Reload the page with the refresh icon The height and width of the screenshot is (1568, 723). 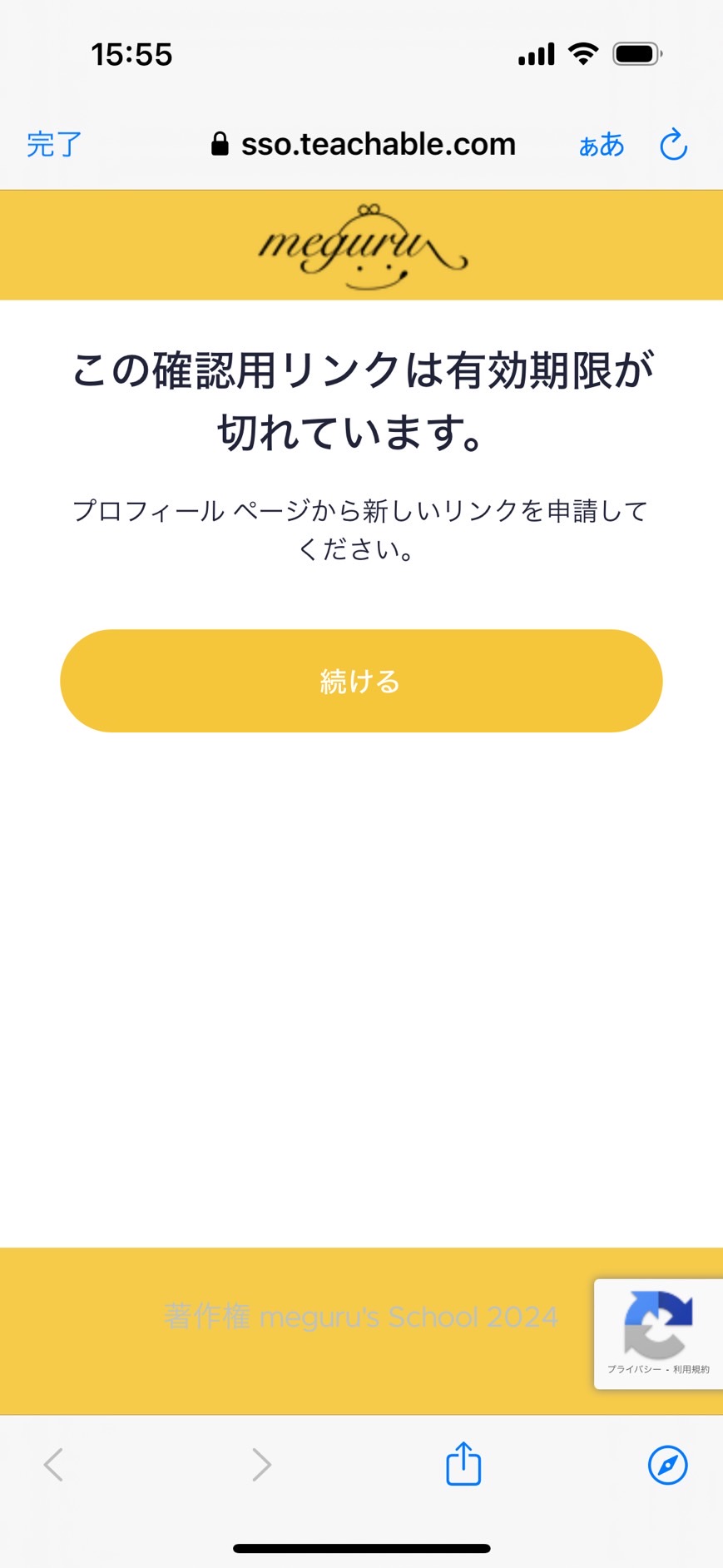[673, 145]
